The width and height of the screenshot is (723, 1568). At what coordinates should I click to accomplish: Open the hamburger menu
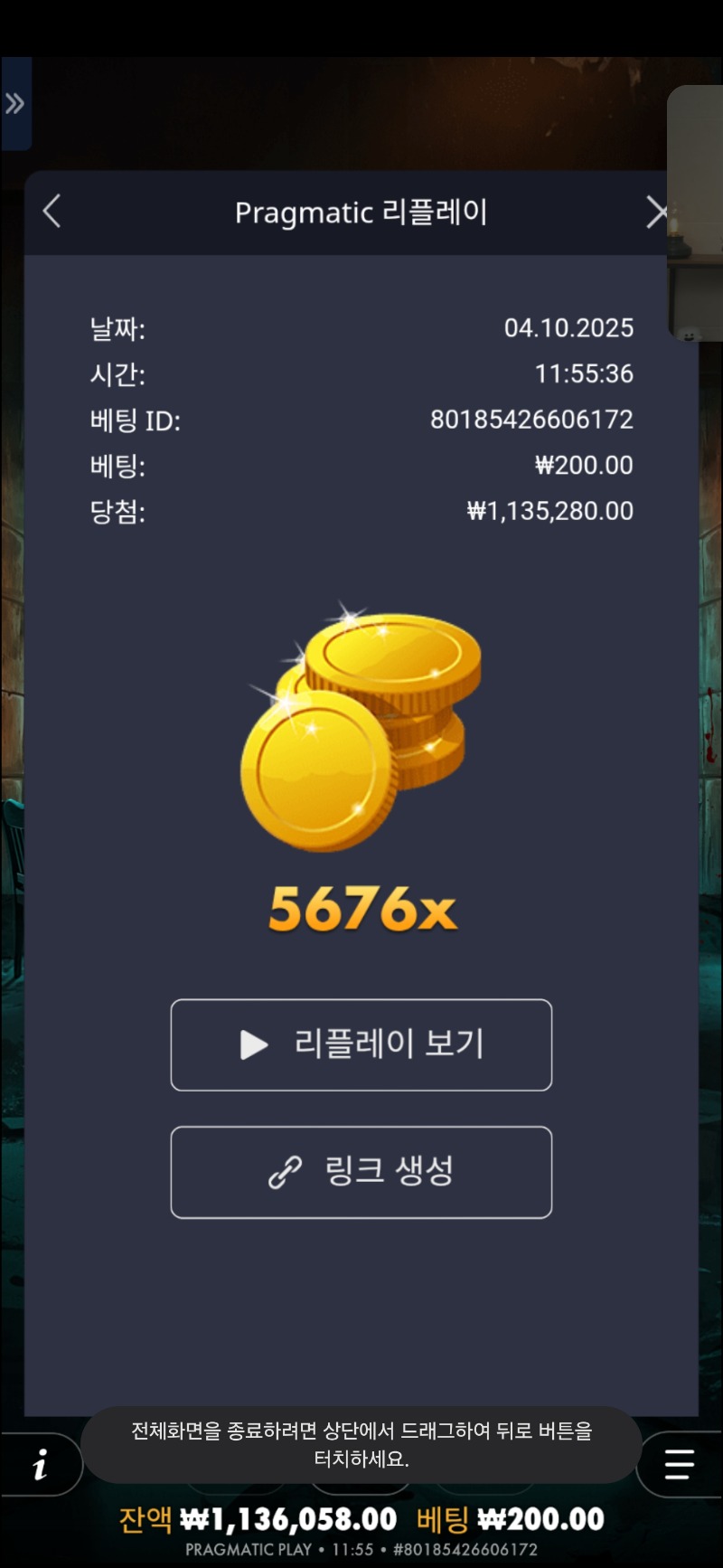[x=679, y=1464]
